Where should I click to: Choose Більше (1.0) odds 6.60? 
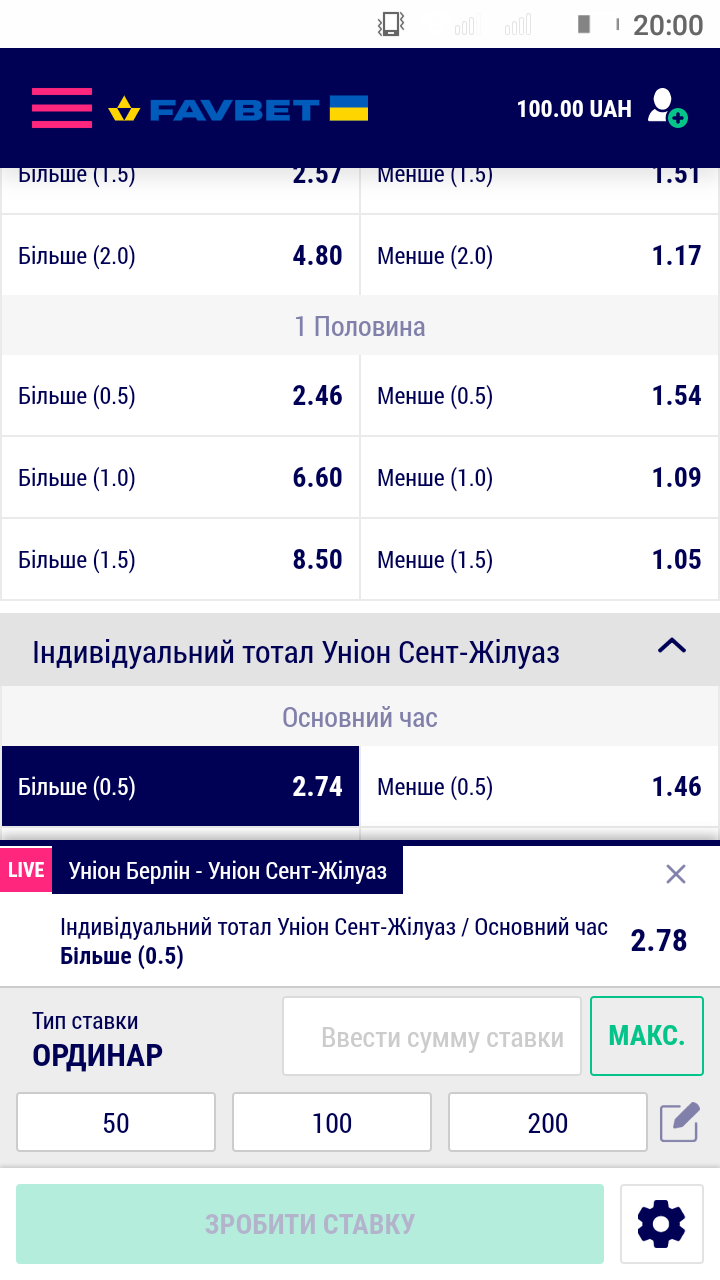pos(180,478)
